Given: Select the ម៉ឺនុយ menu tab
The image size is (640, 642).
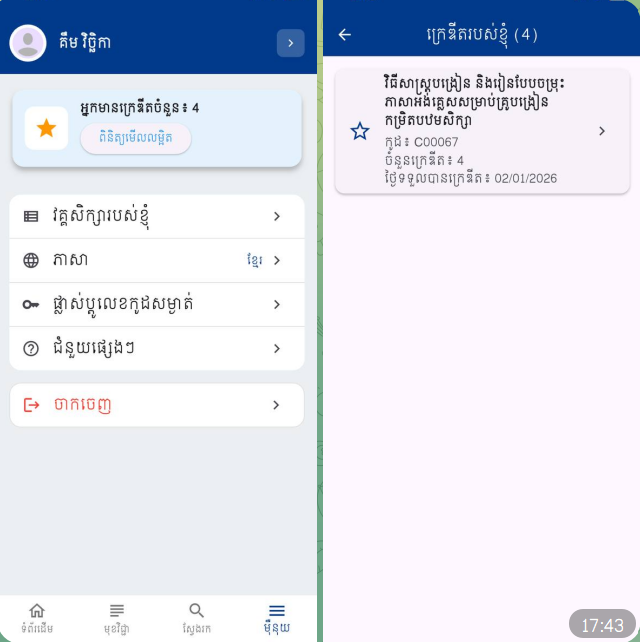Looking at the screenshot, I should [277, 618].
